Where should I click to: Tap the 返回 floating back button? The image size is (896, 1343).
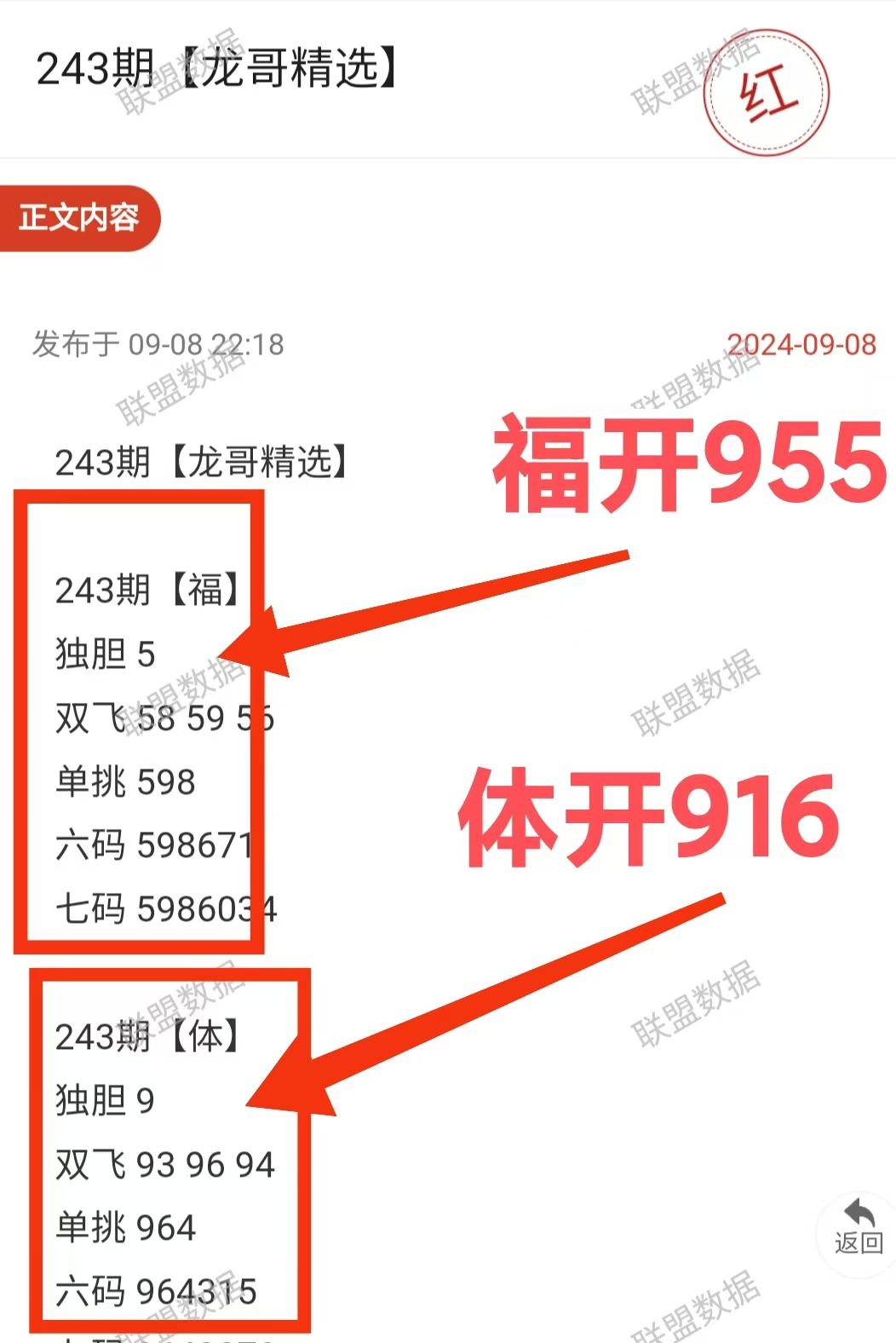[858, 1228]
